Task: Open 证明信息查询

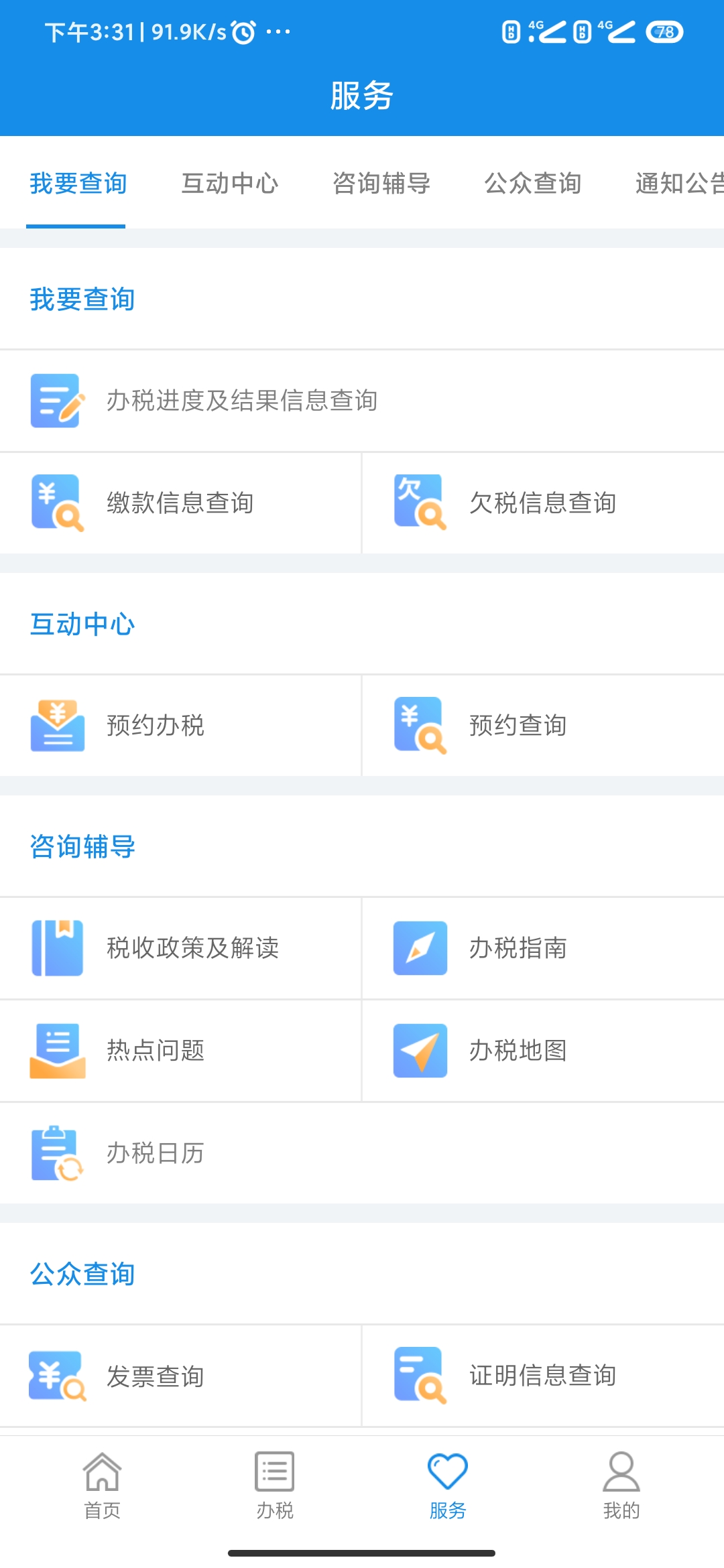Action: 542,1375
